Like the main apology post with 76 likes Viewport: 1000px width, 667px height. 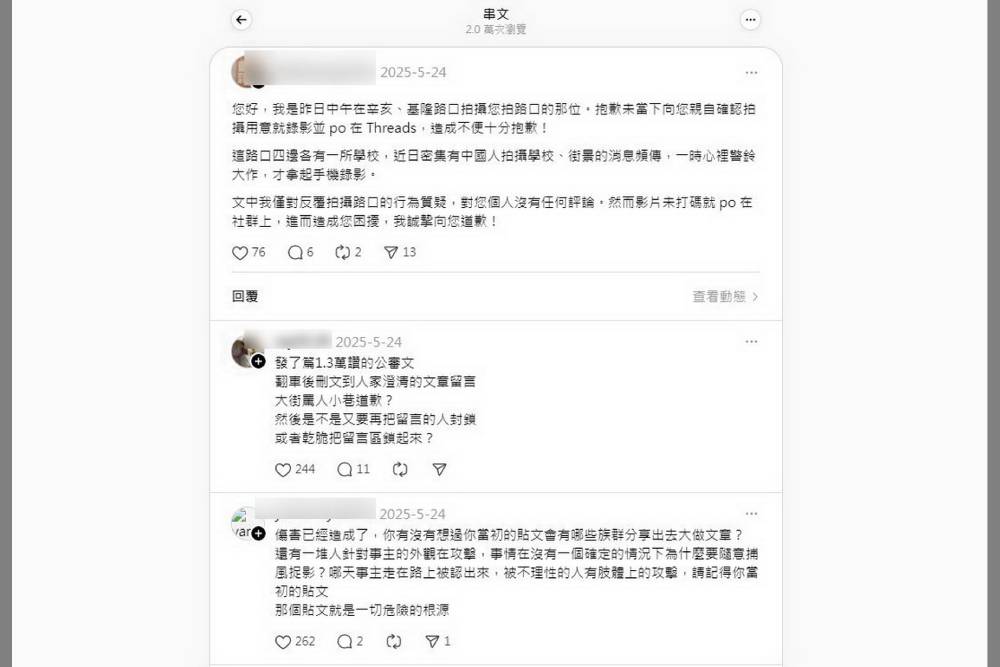coord(240,253)
